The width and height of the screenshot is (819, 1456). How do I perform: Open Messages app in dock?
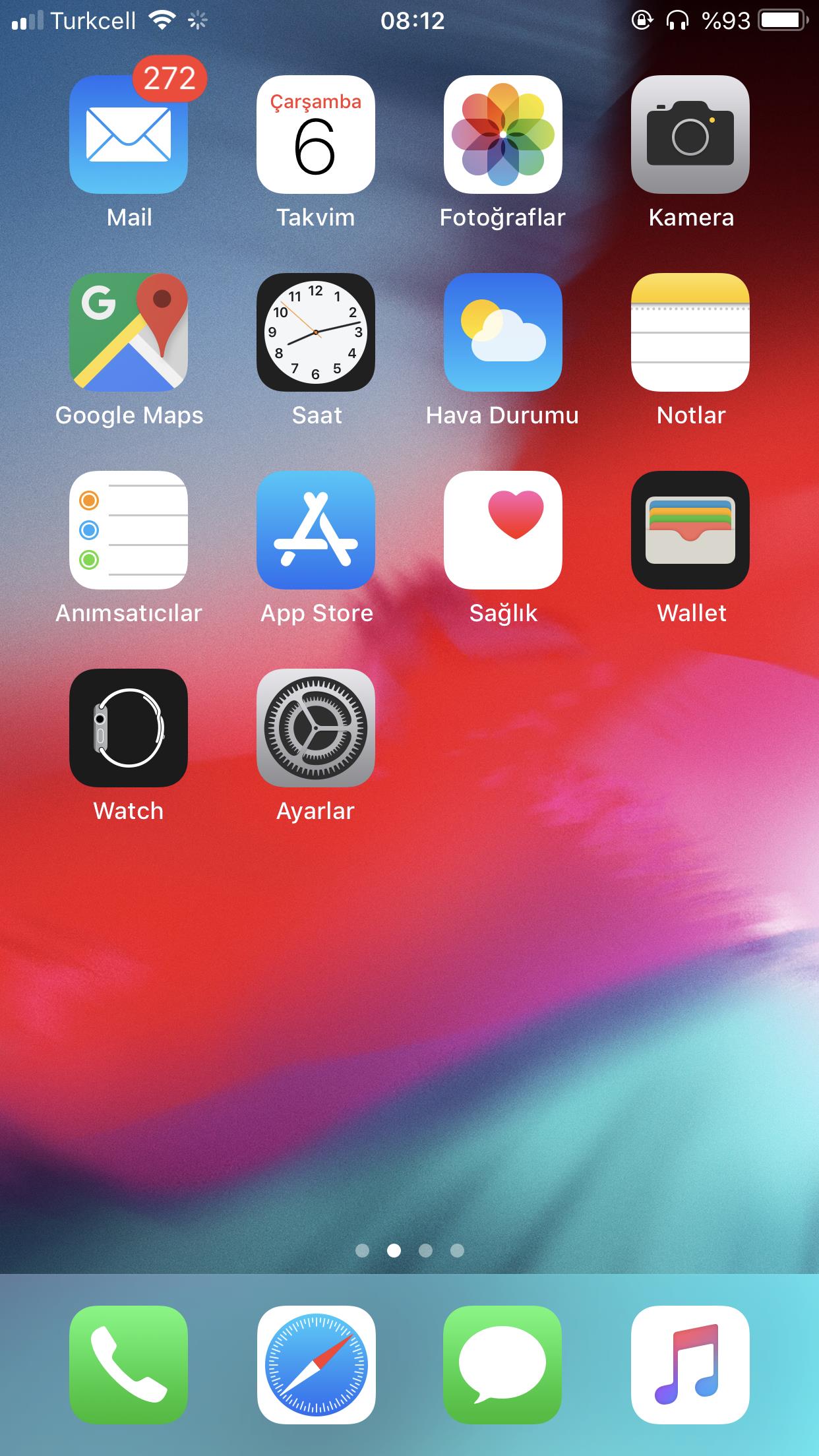pyautogui.click(x=502, y=1365)
